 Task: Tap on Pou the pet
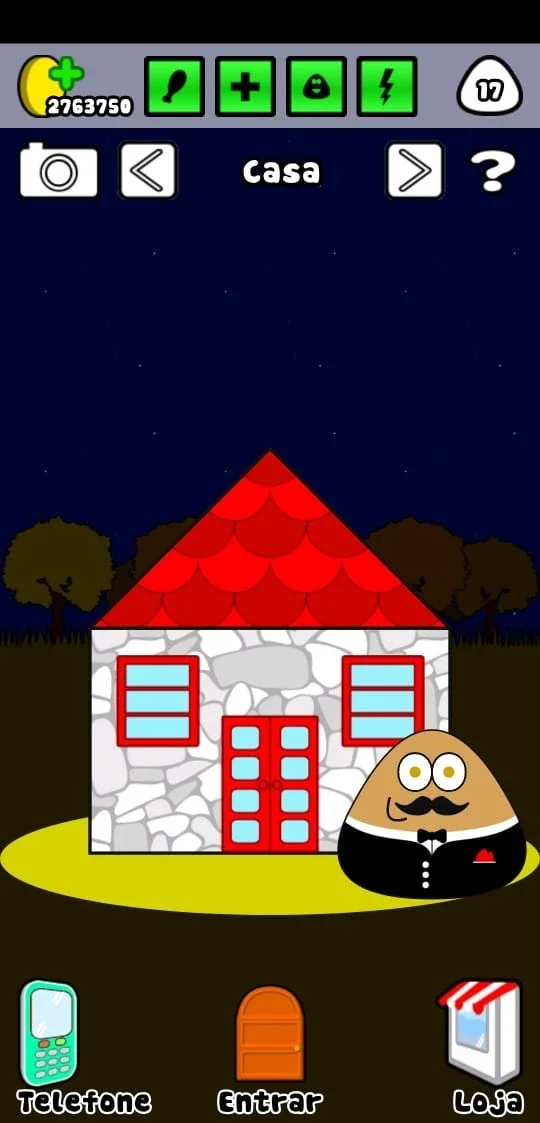(x=432, y=814)
